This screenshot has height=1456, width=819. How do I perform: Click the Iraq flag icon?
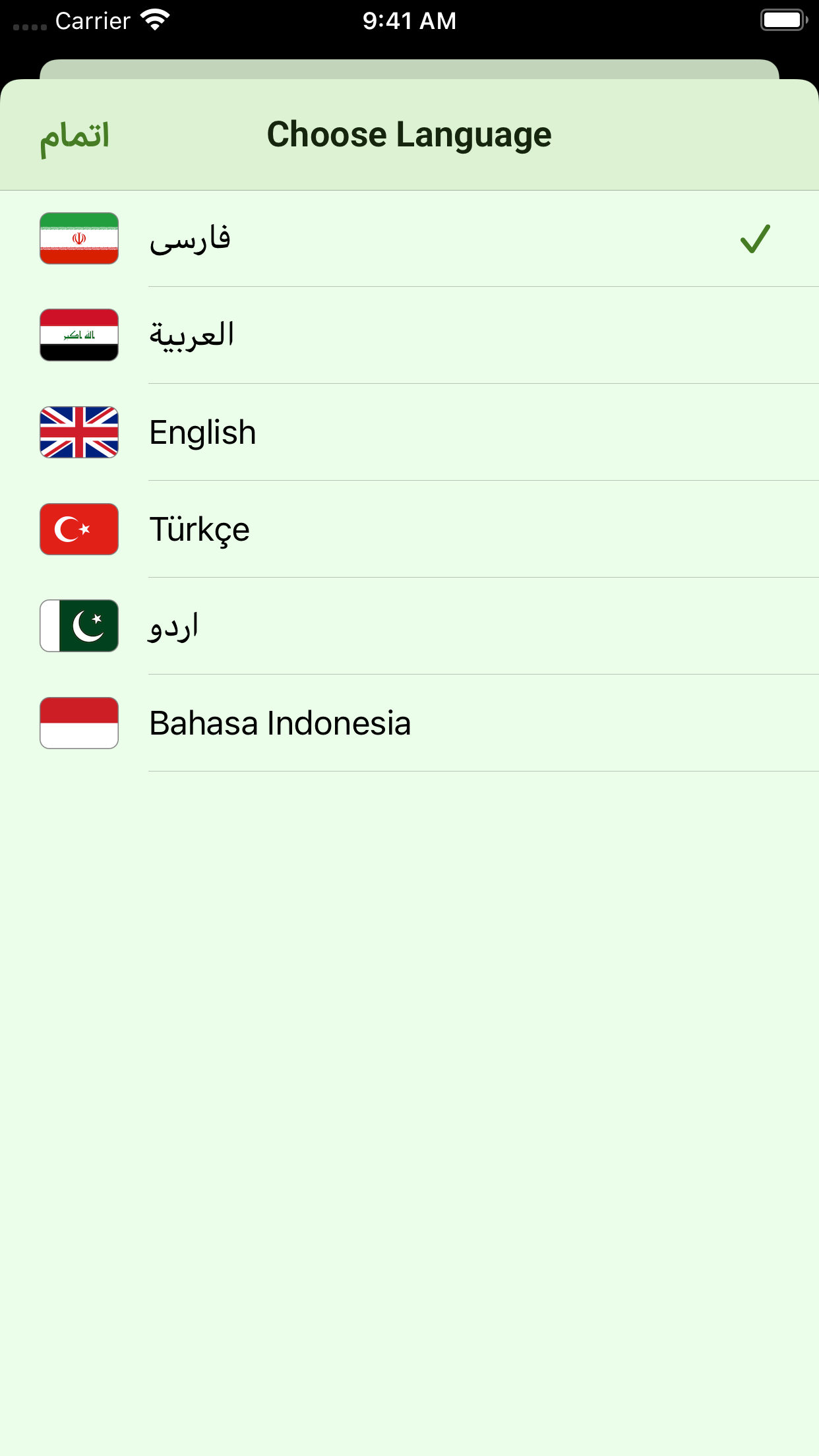pyautogui.click(x=78, y=335)
